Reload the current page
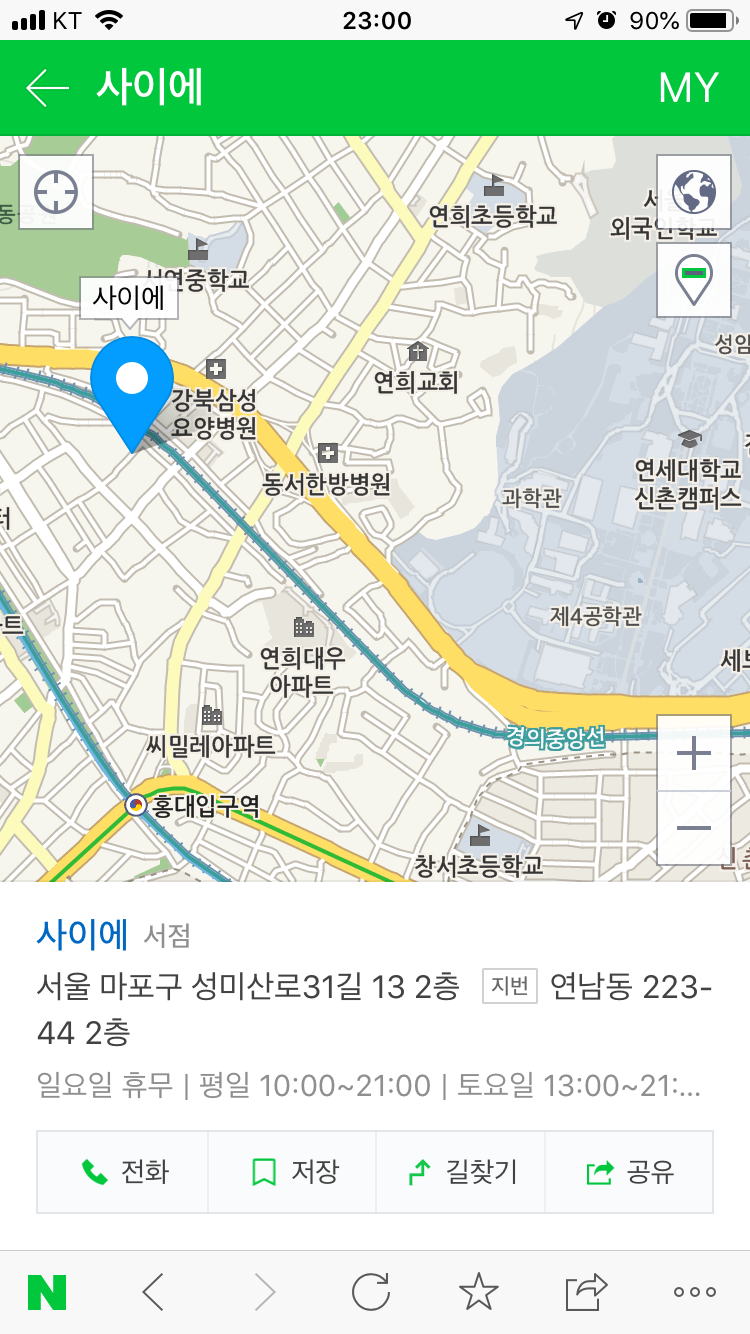750x1334 pixels. [371, 1292]
